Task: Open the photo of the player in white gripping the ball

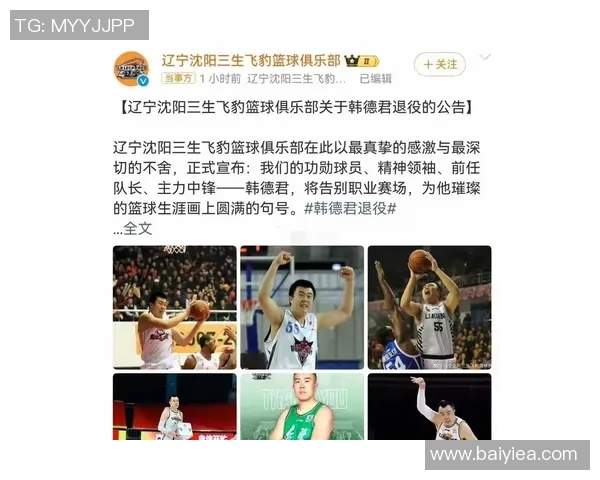Action: coord(174,307)
